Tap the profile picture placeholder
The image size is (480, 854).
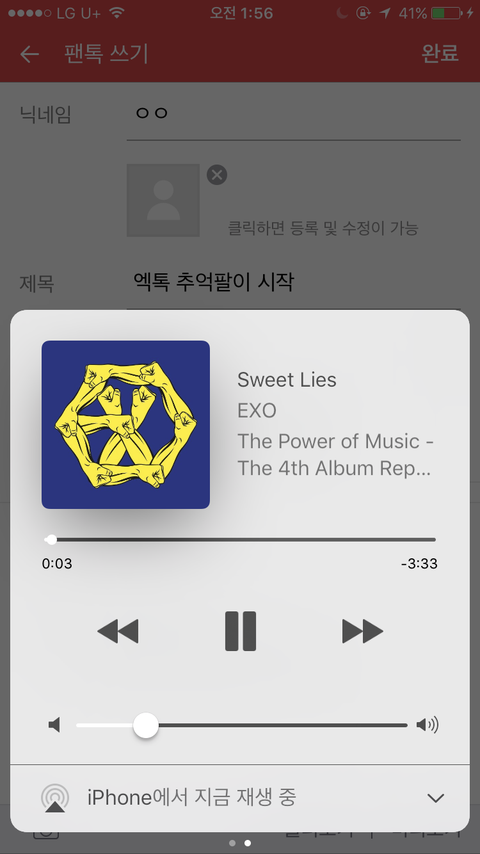(x=163, y=200)
